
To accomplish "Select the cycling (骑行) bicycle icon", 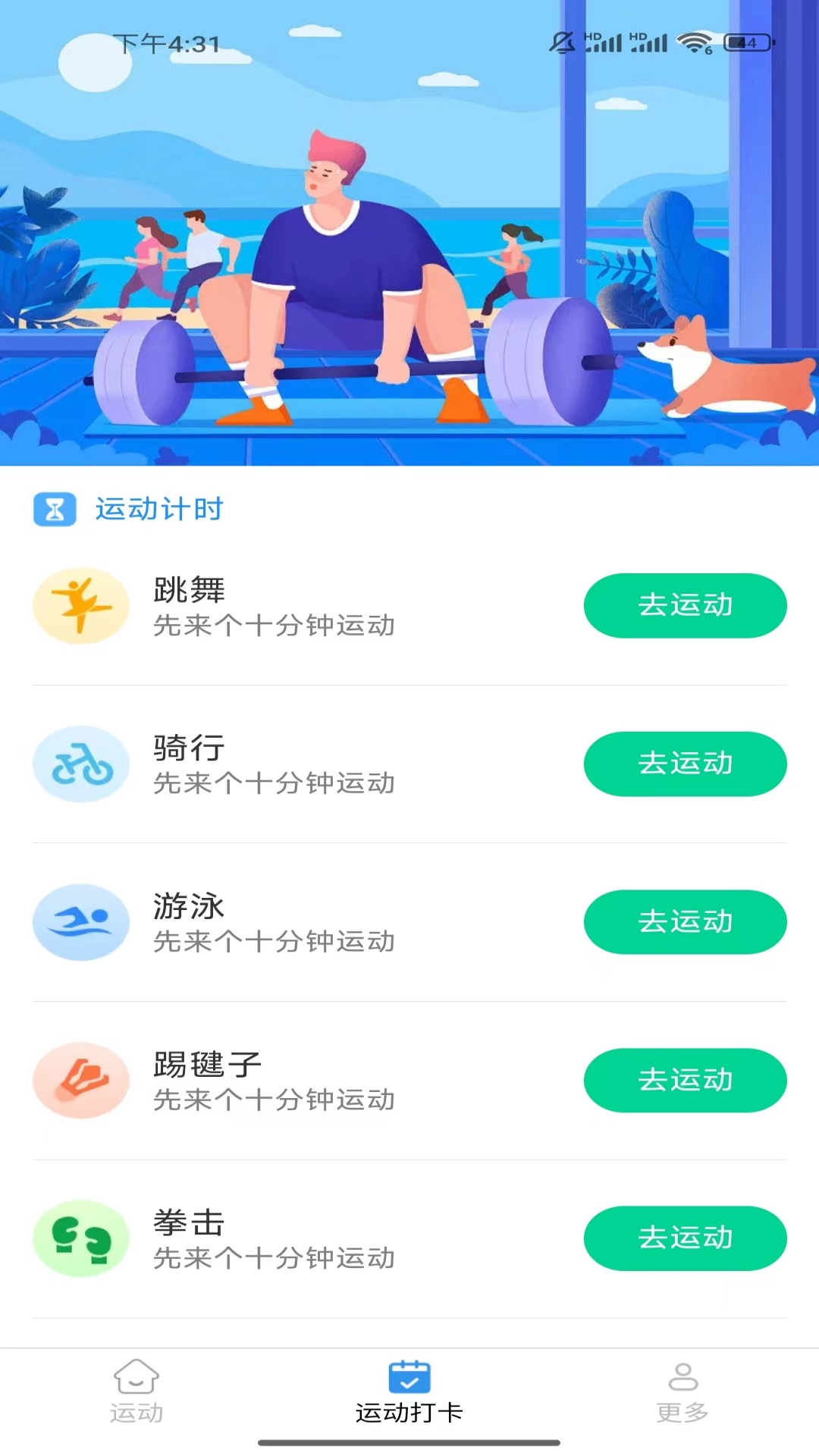I will pos(80,764).
